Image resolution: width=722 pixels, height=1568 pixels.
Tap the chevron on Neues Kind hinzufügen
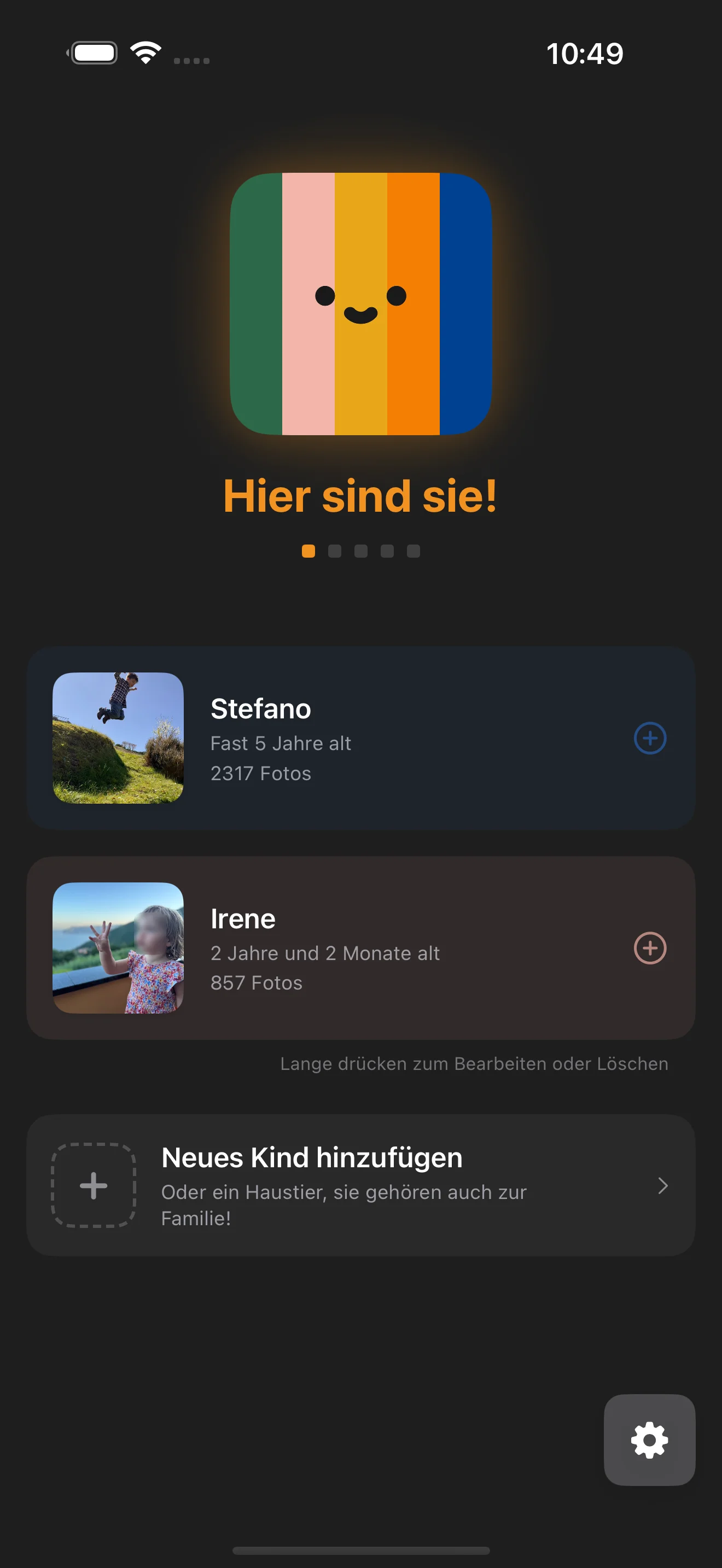click(x=663, y=1186)
